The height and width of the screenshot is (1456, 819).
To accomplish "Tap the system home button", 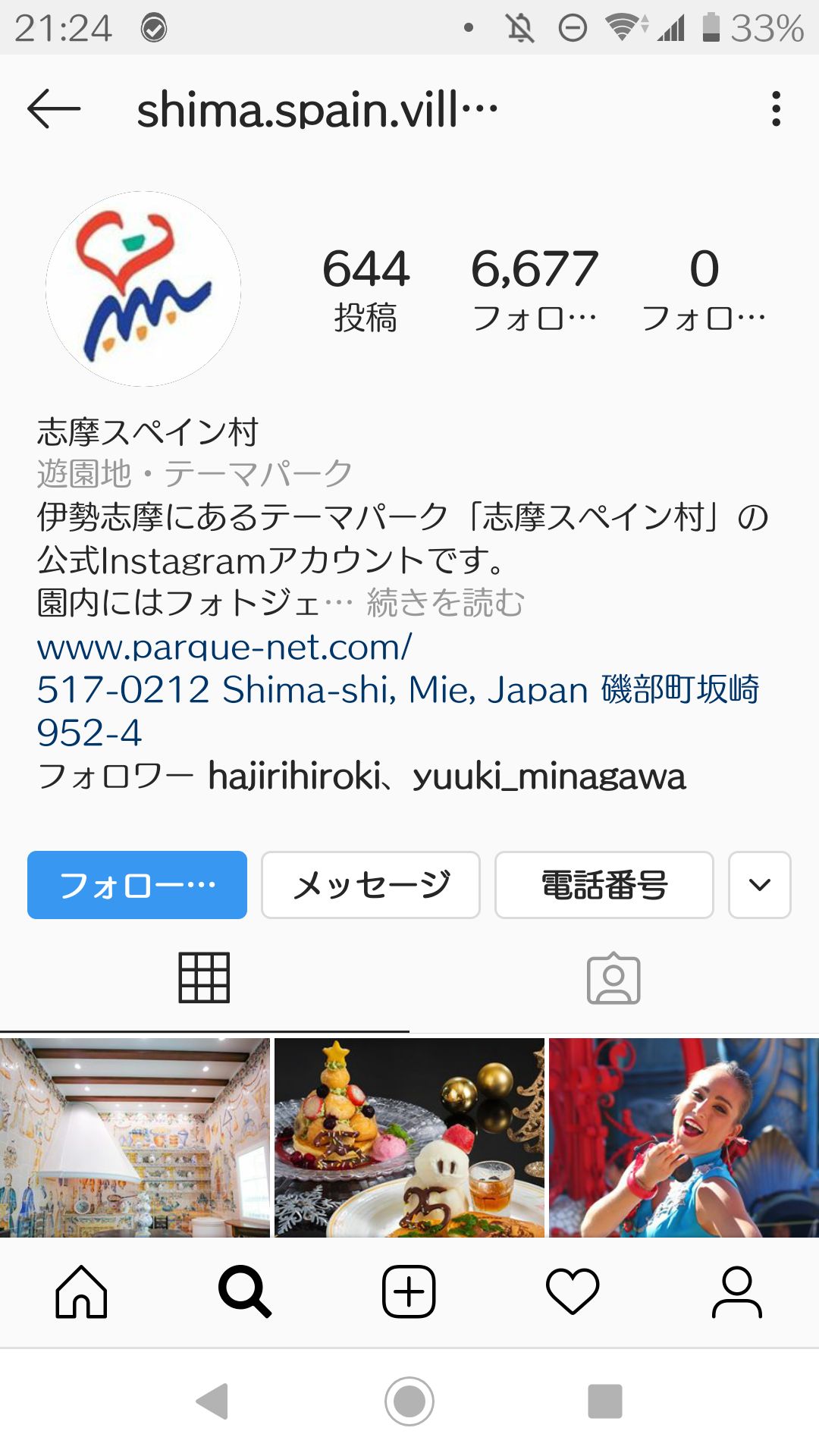I will click(409, 1401).
